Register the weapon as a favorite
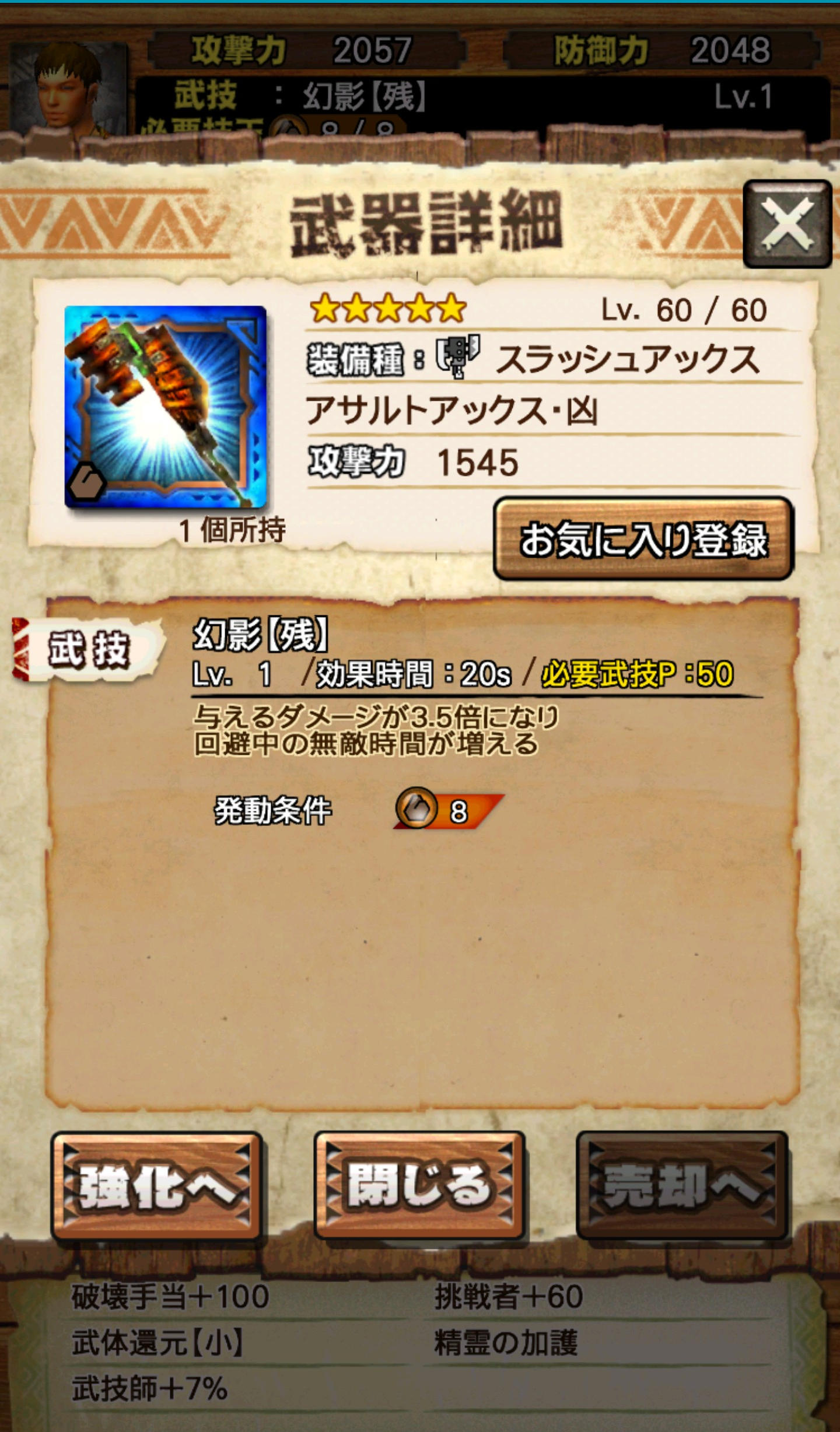The width and height of the screenshot is (840, 1432). click(643, 539)
